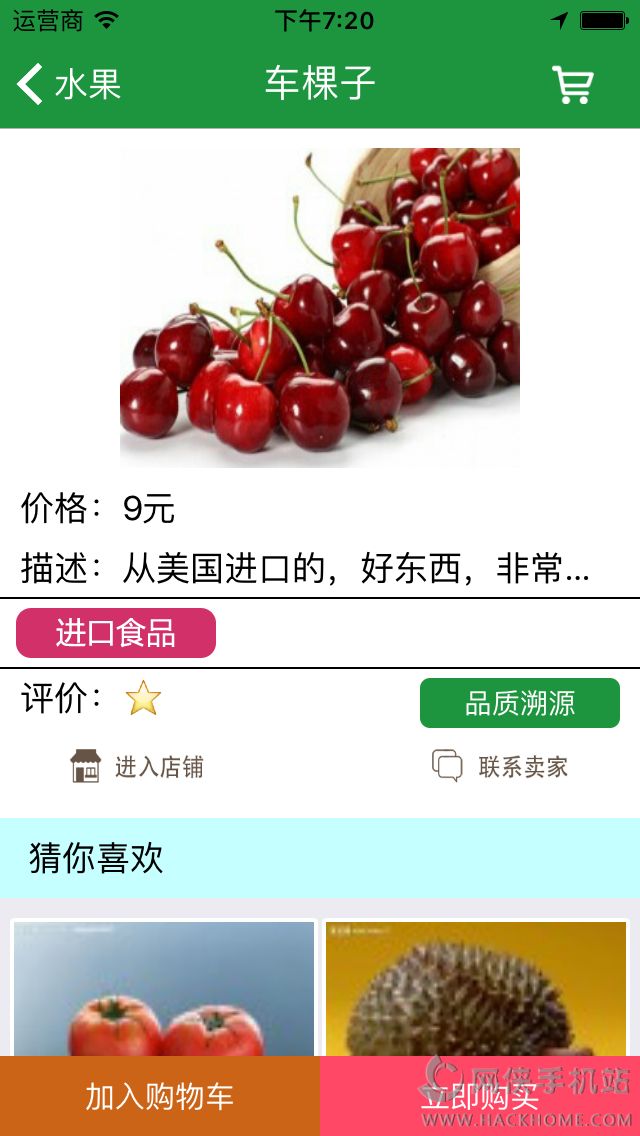
Task: Buy now with 立即购买
Action: 480,1096
